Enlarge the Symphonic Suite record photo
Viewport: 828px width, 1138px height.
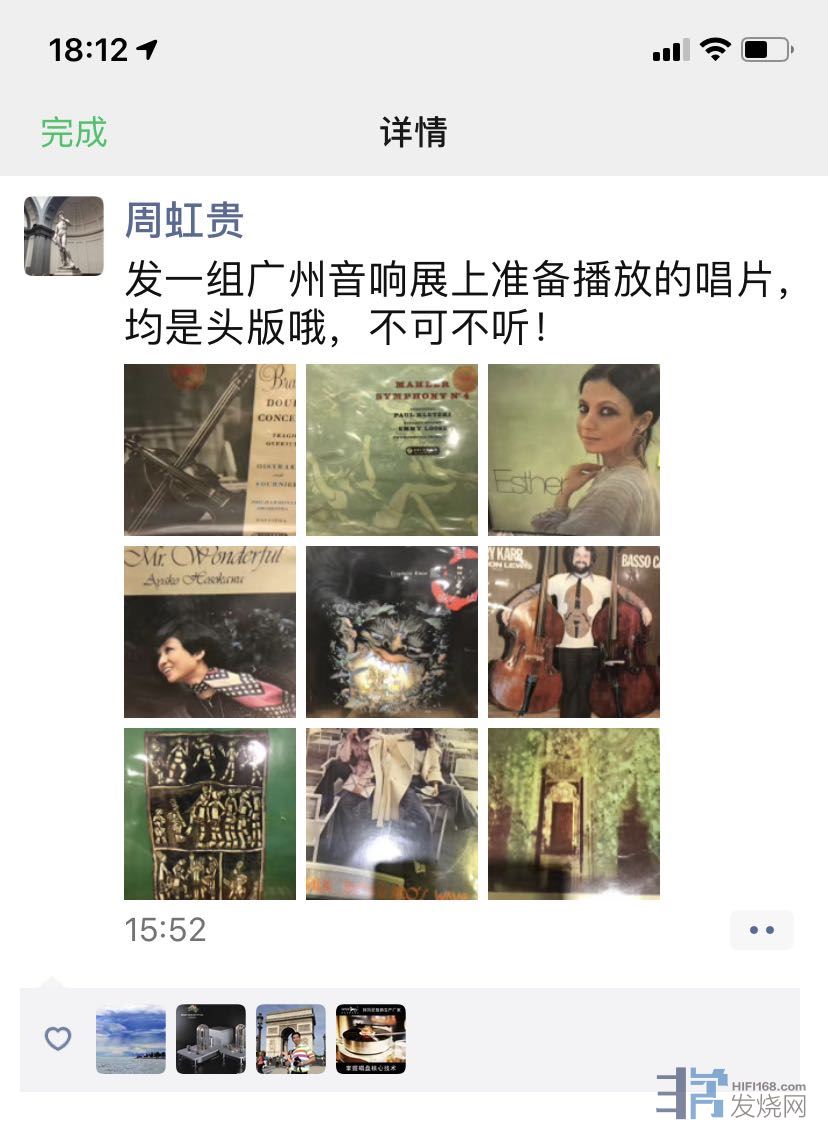pos(392,632)
